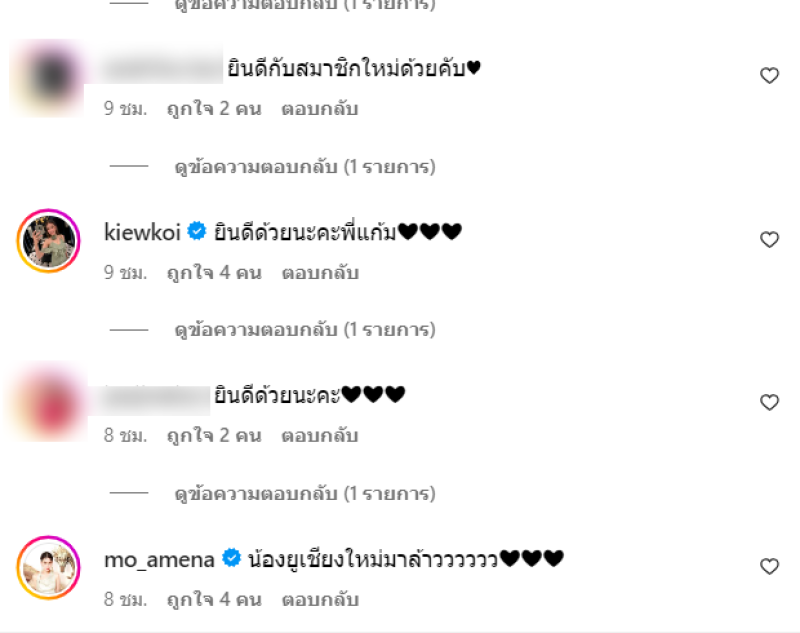This screenshot has width=800, height=633.
Task: Open kiewkoi's profile picture
Action: pos(48,241)
